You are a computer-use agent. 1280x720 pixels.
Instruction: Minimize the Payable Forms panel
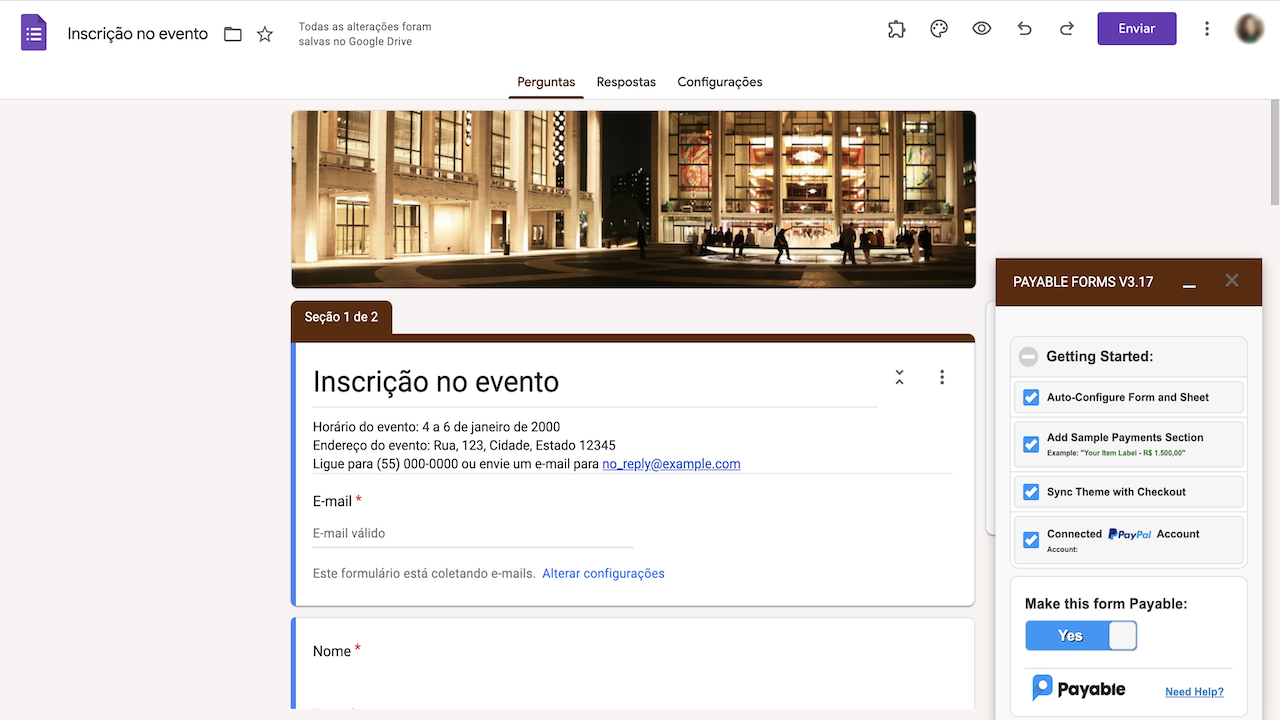(1189, 284)
